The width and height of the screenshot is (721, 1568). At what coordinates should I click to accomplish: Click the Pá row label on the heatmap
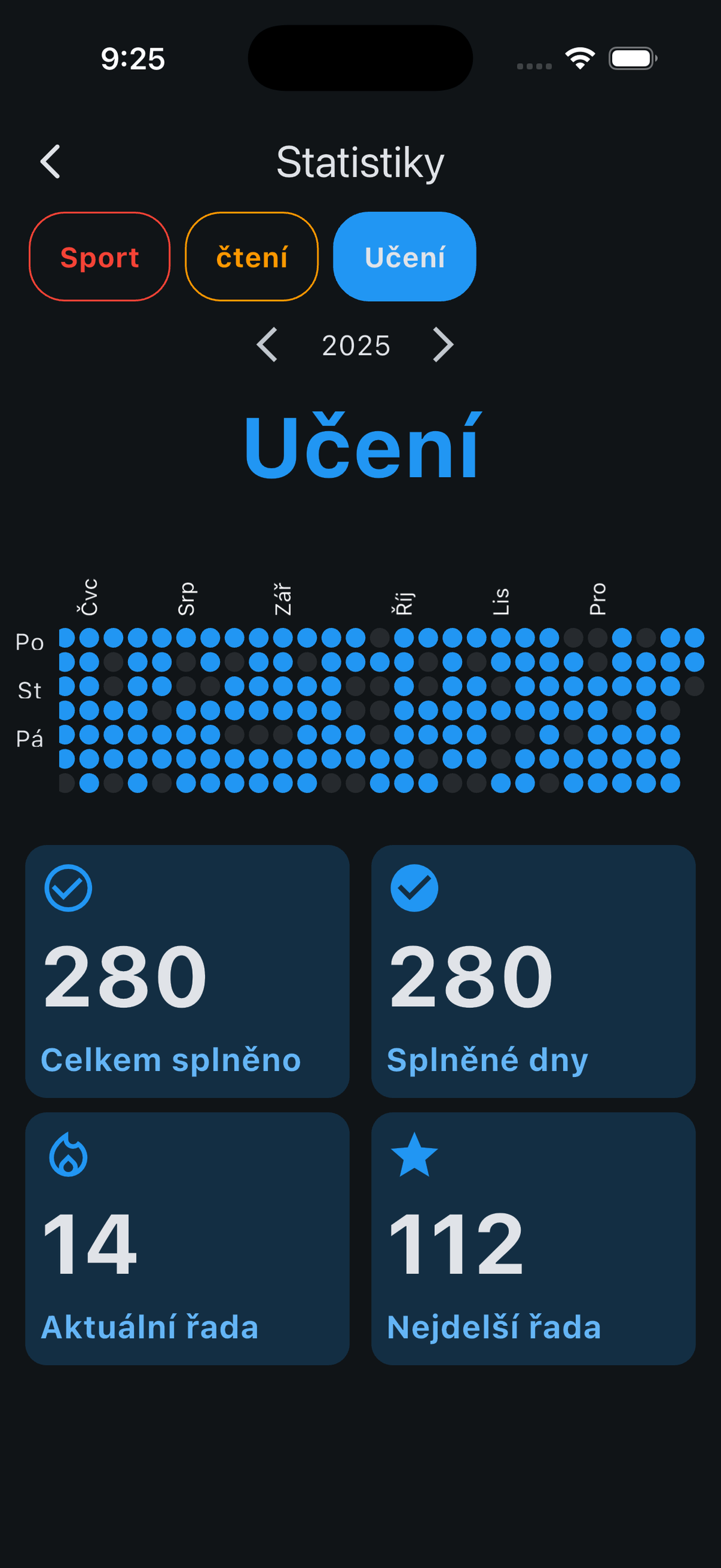[x=31, y=739]
